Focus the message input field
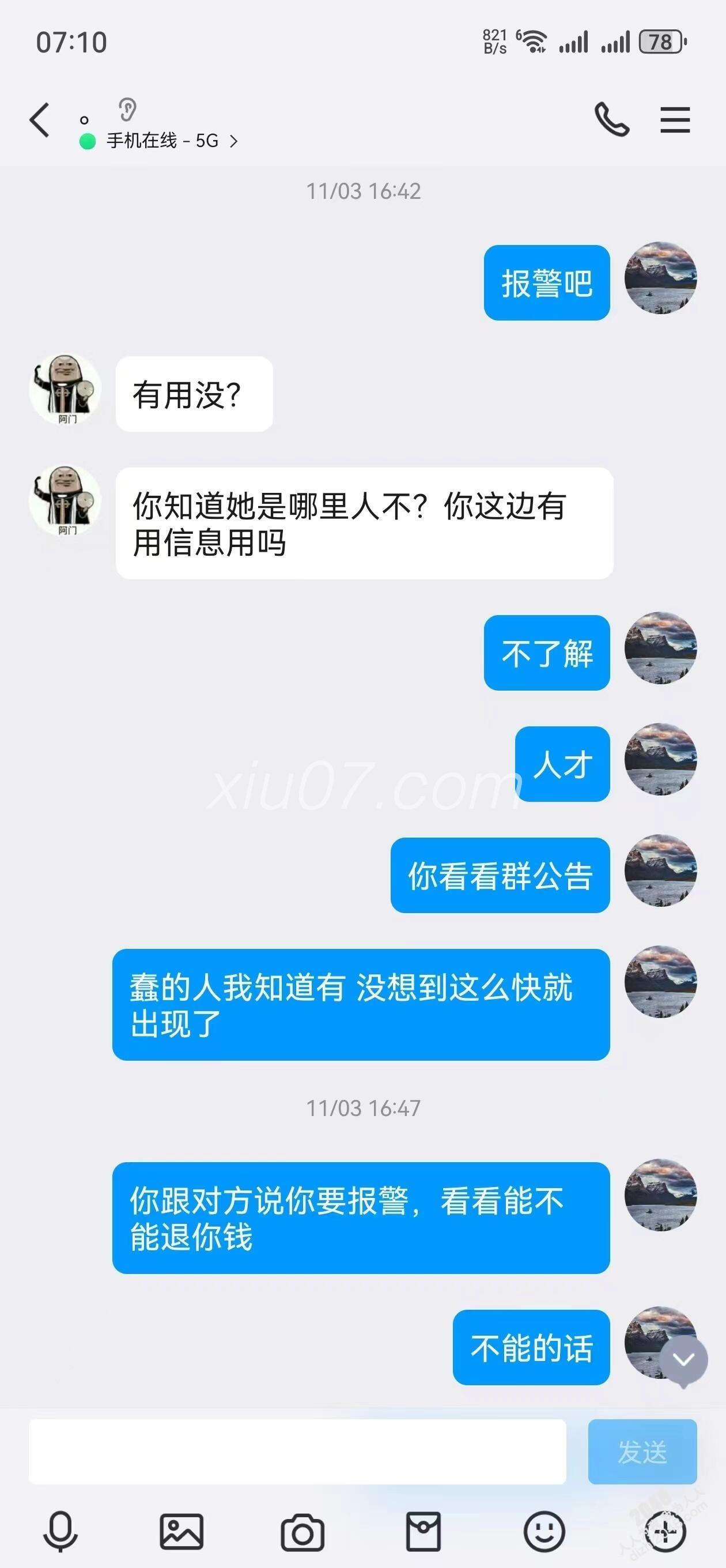 297,1452
